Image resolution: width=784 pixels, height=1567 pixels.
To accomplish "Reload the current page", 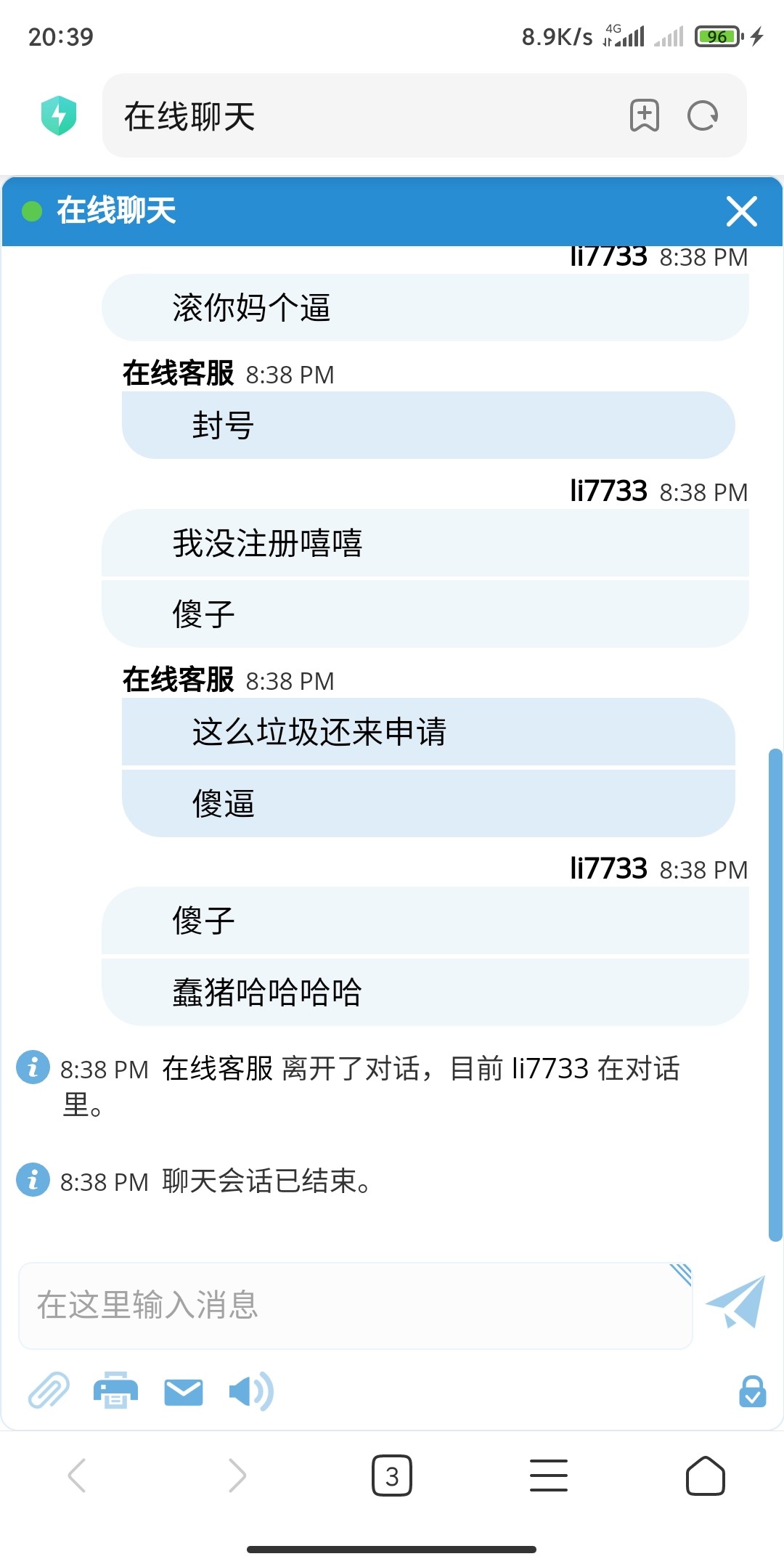I will coord(702,115).
